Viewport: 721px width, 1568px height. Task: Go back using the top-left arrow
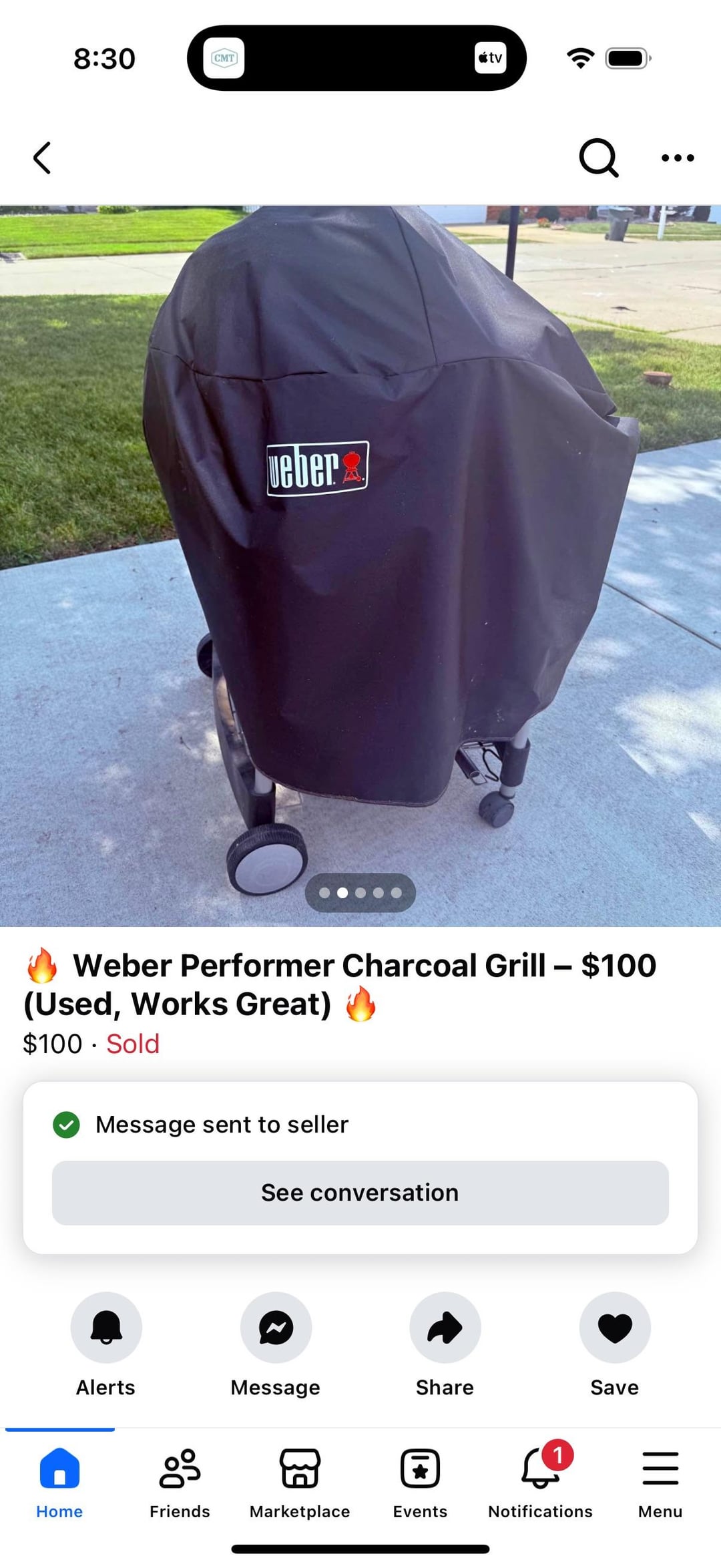[x=42, y=158]
